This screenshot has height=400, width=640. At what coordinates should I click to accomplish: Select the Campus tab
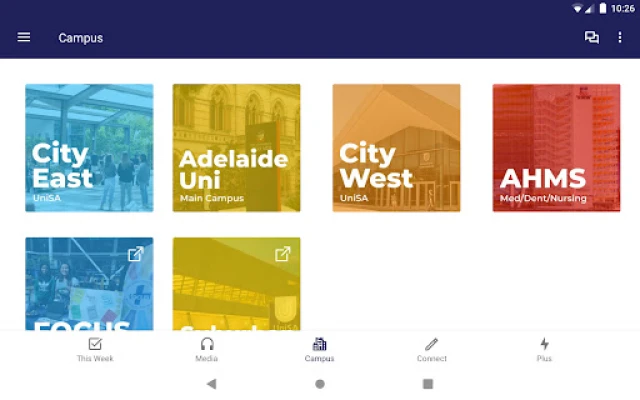coord(319,349)
